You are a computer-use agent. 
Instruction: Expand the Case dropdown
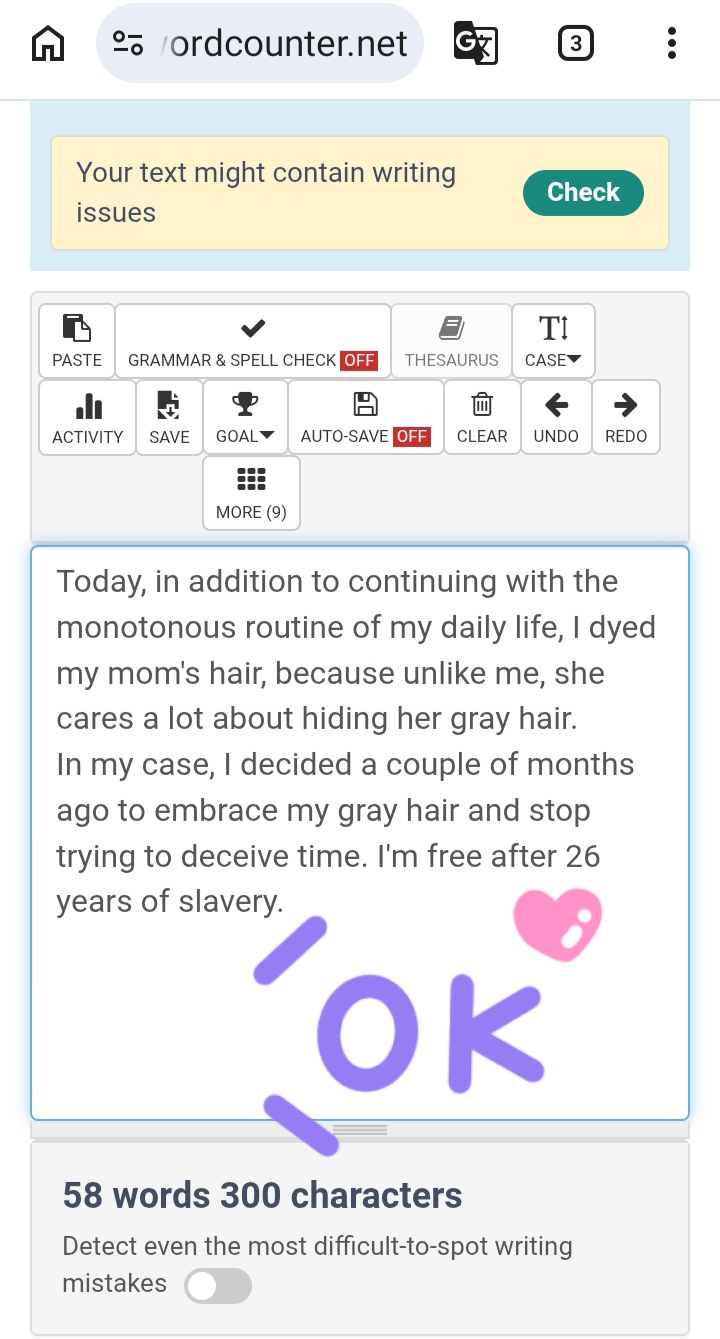(553, 341)
